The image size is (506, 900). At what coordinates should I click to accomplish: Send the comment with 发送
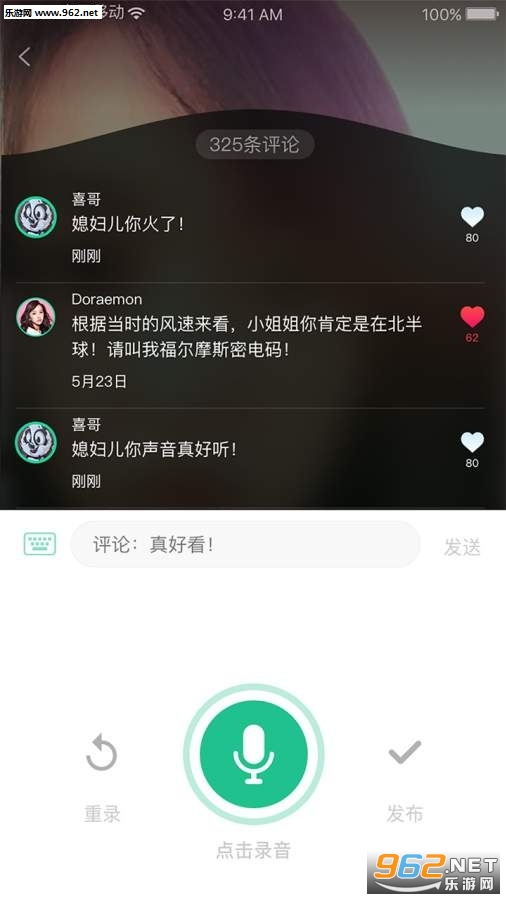462,546
